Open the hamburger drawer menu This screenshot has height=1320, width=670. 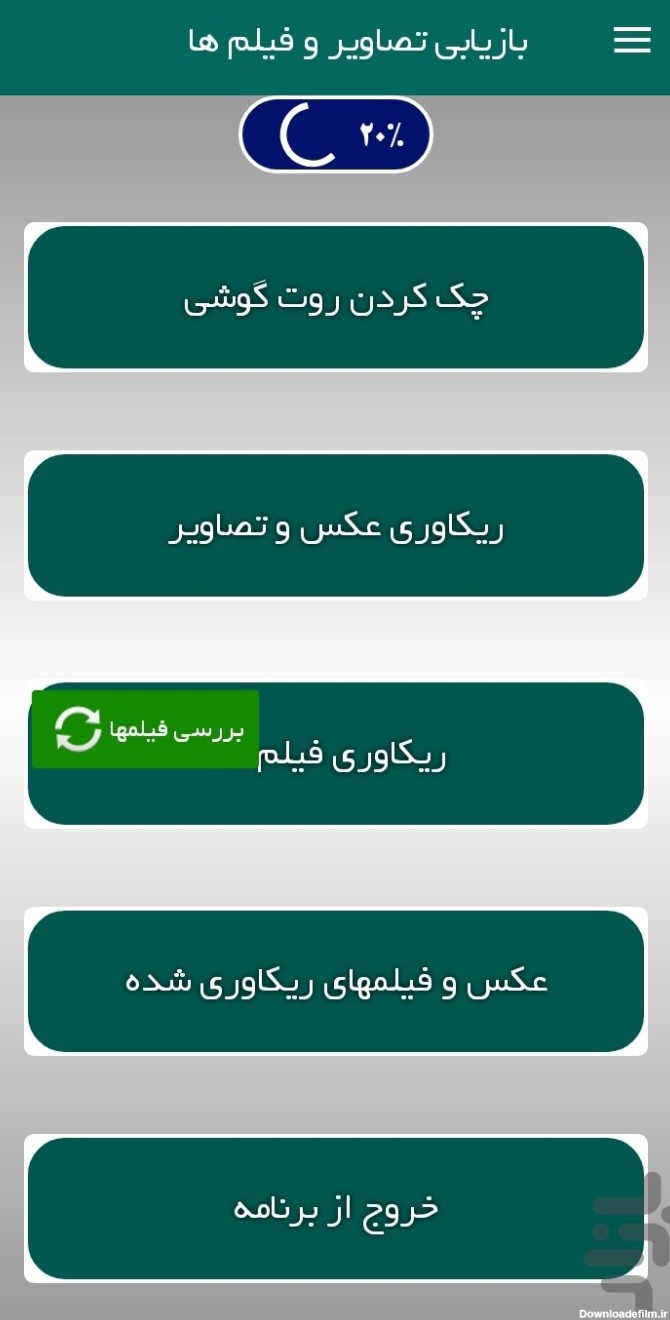(x=632, y=40)
